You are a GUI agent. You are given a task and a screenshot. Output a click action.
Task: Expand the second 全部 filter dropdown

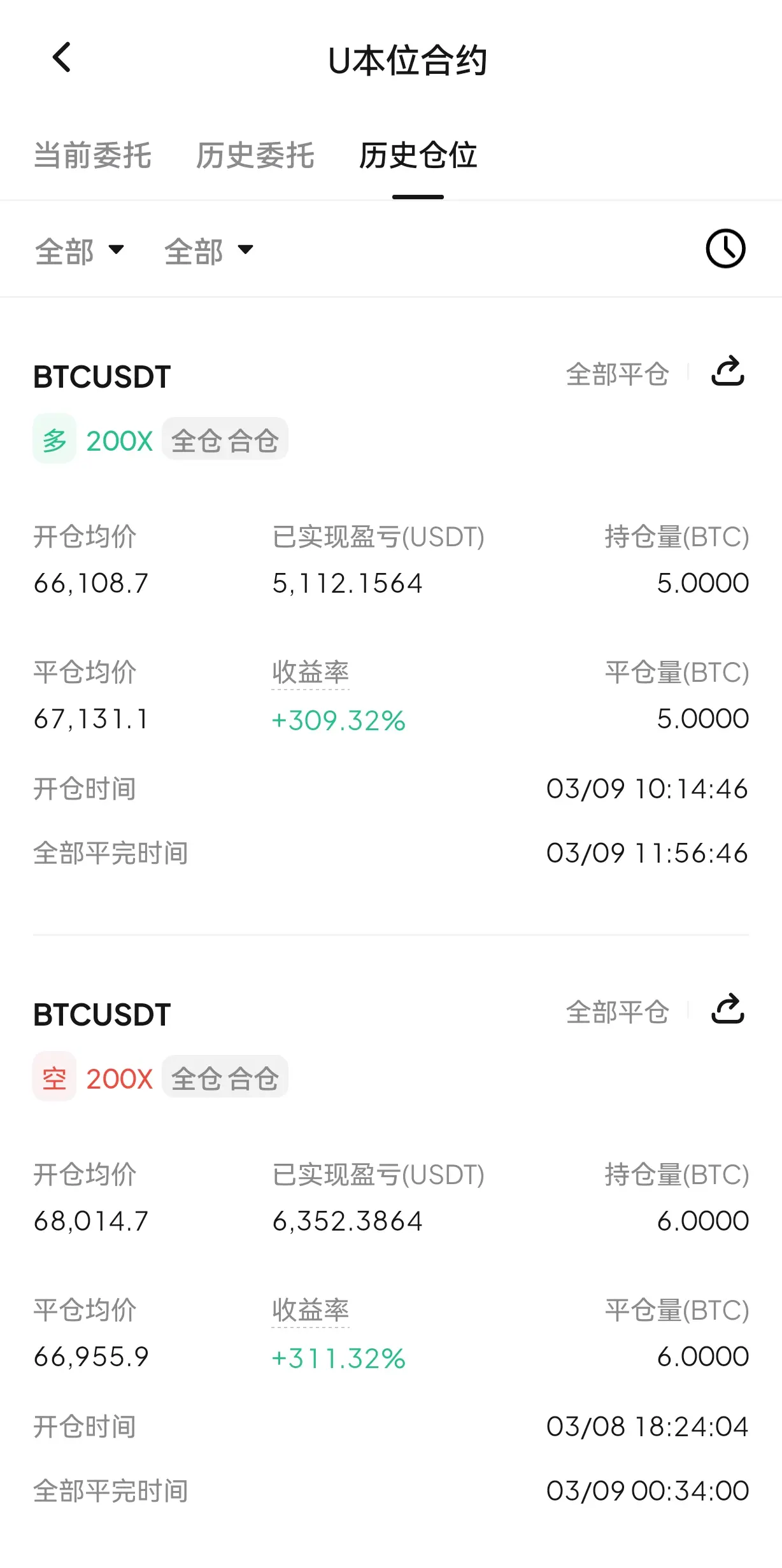[x=209, y=251]
